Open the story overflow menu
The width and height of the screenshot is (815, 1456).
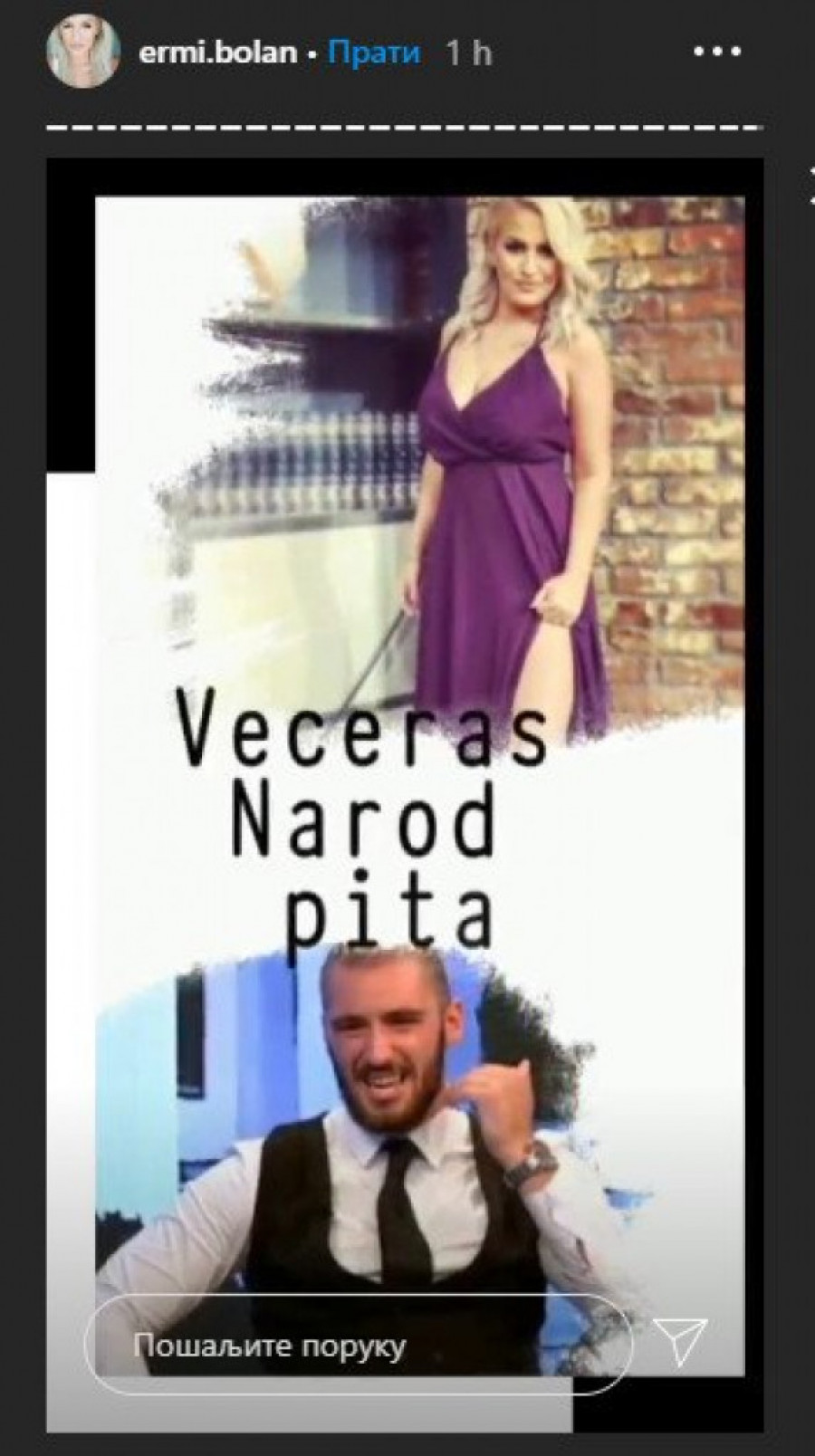(x=718, y=53)
